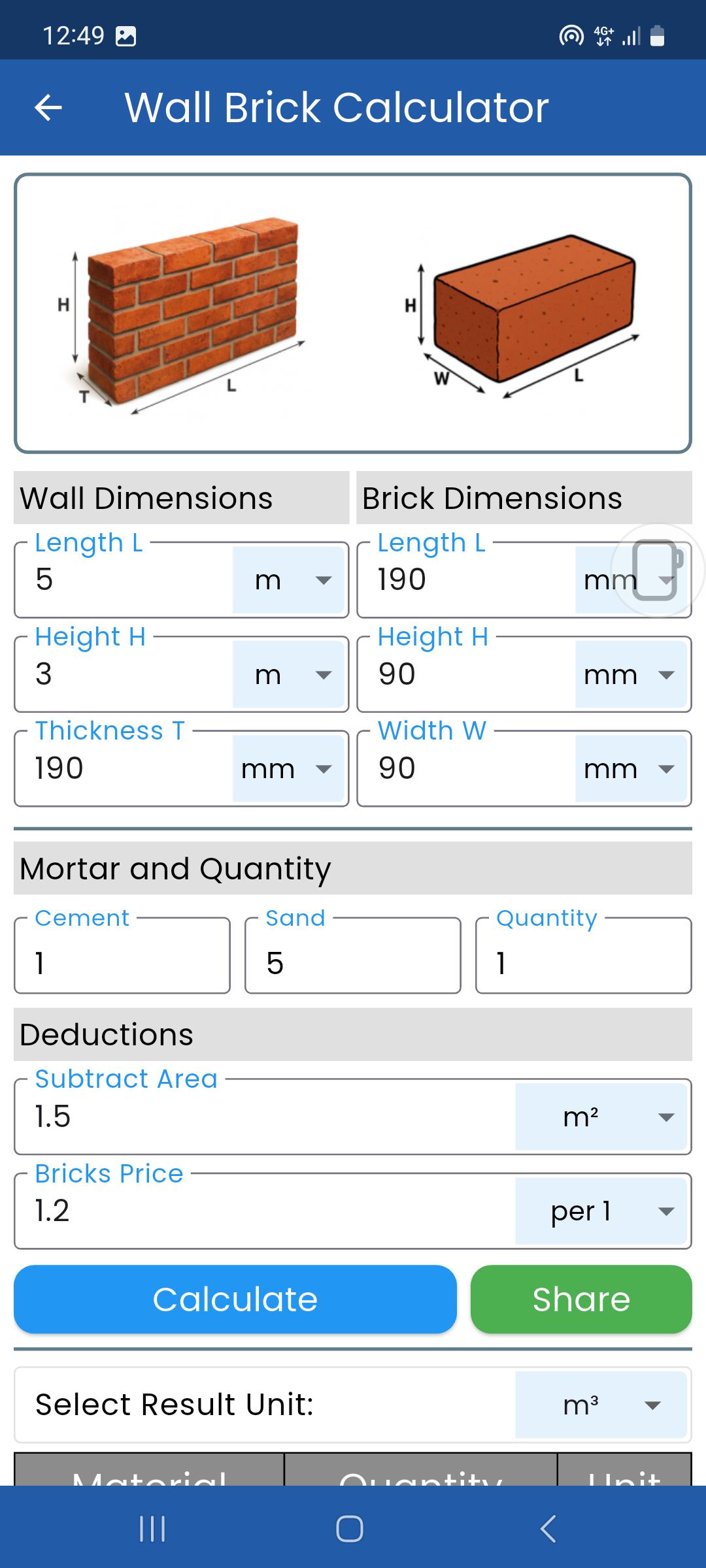706x1568 pixels.
Task: Go back using the app bar arrow
Action: click(x=48, y=108)
